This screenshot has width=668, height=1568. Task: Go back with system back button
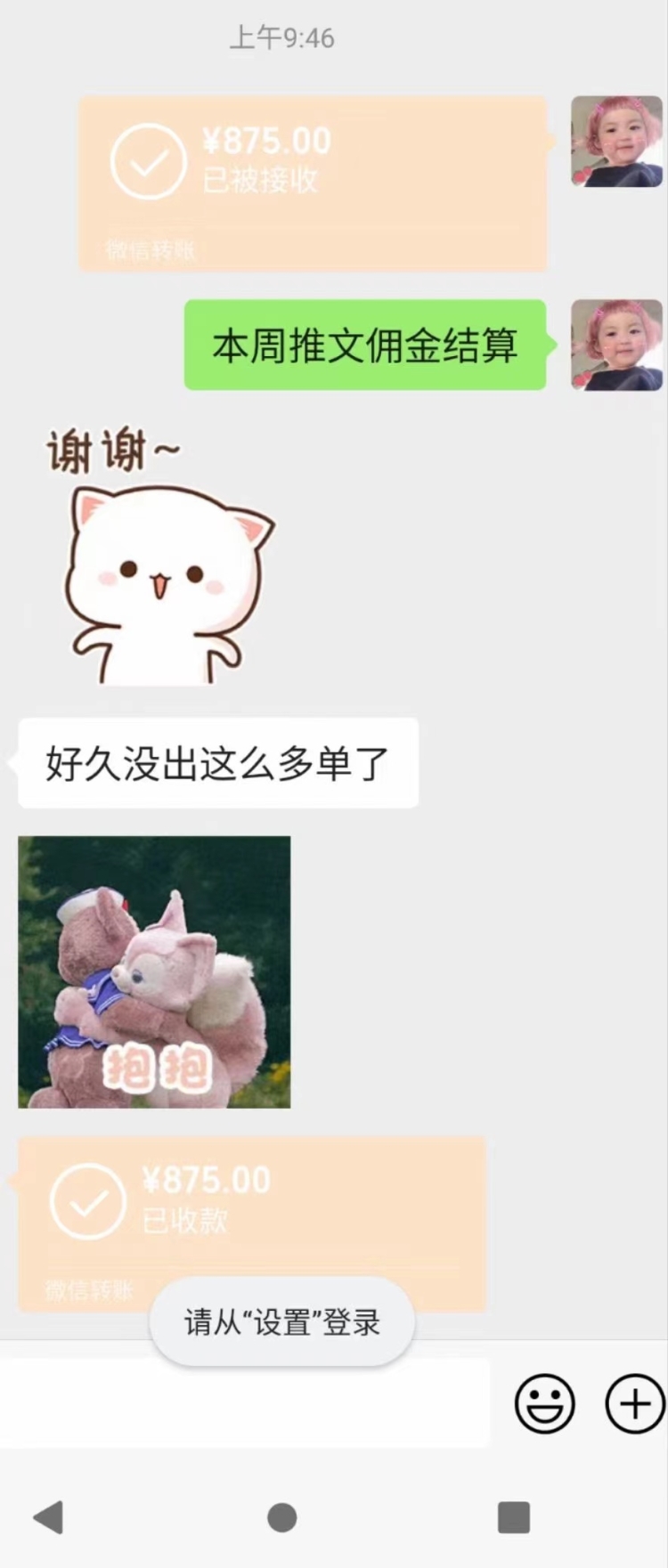pos(49,1517)
